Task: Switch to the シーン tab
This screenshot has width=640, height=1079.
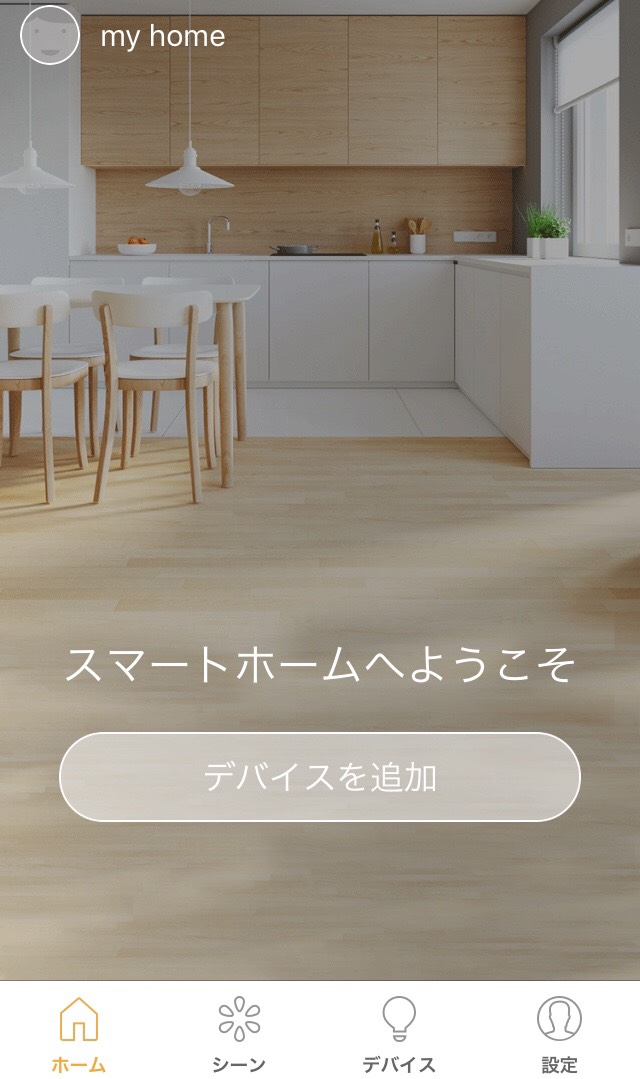Action: point(239,1033)
